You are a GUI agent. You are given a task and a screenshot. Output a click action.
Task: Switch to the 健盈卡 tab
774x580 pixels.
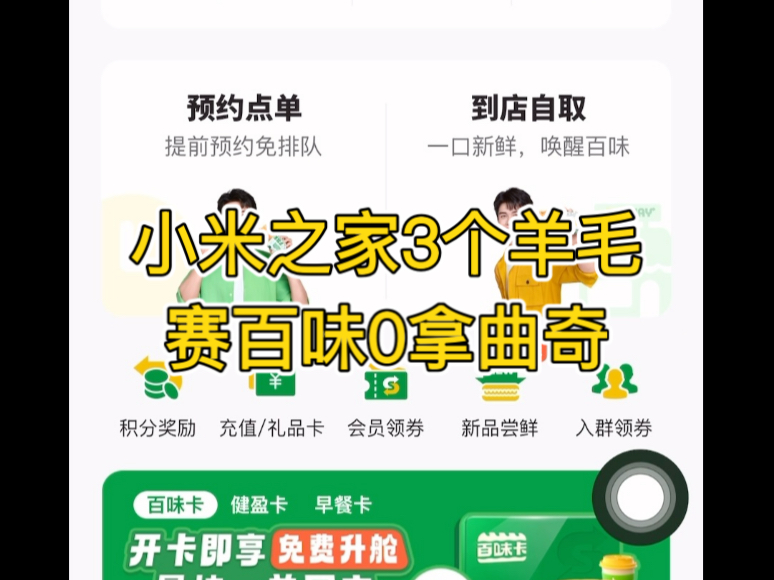[259, 504]
